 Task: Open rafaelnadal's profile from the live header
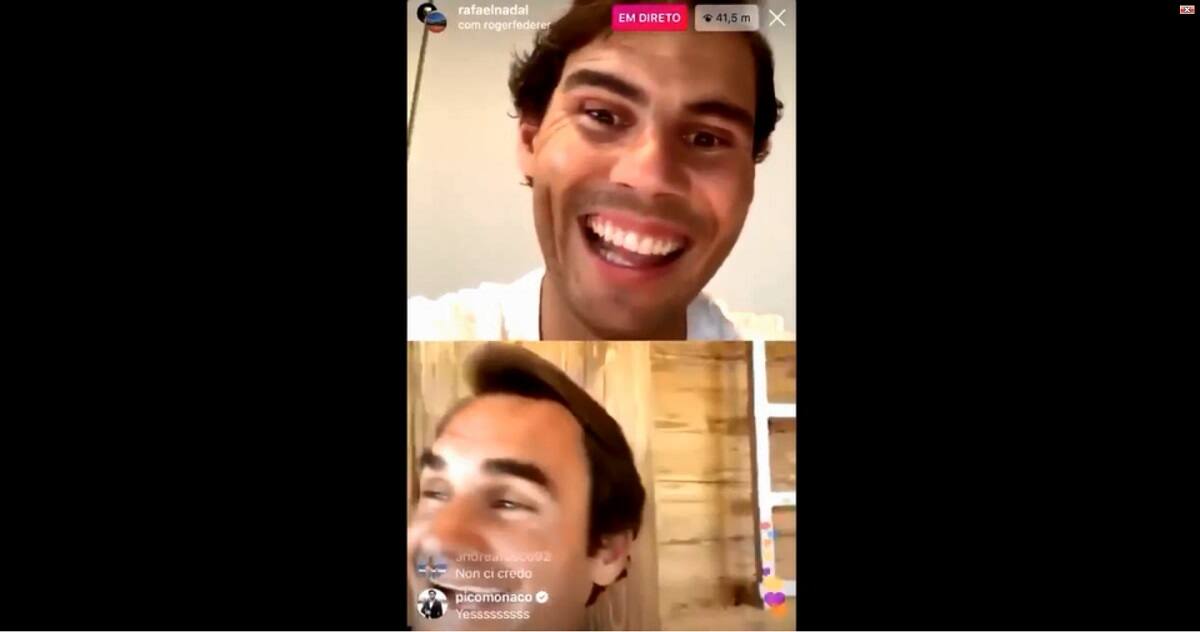[493, 9]
